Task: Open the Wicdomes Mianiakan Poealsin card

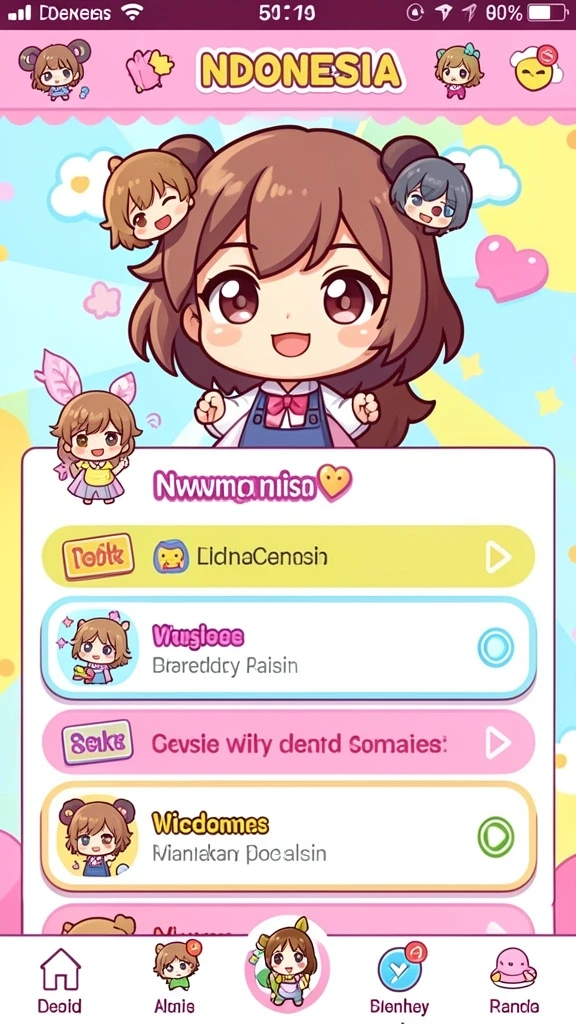Action: tap(288, 836)
